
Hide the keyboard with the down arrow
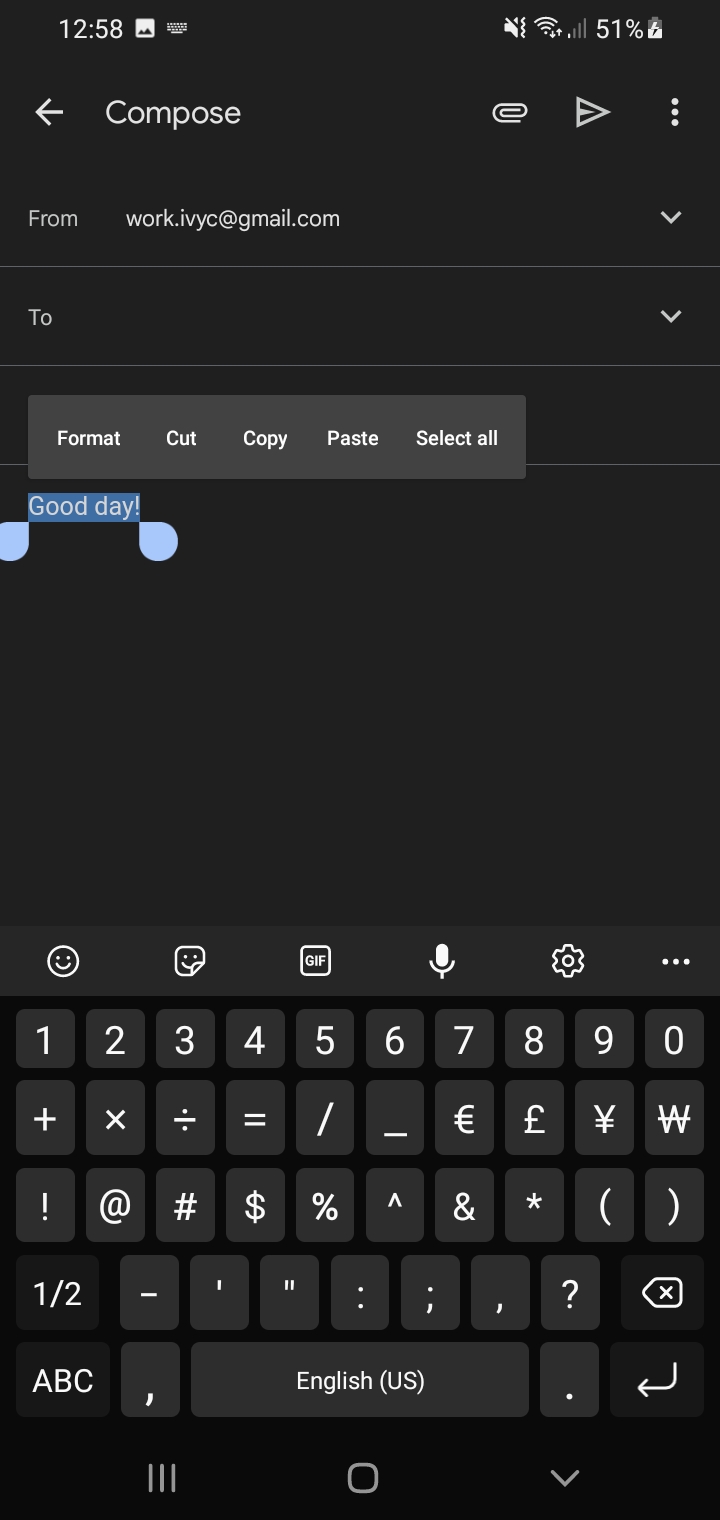(x=565, y=1477)
